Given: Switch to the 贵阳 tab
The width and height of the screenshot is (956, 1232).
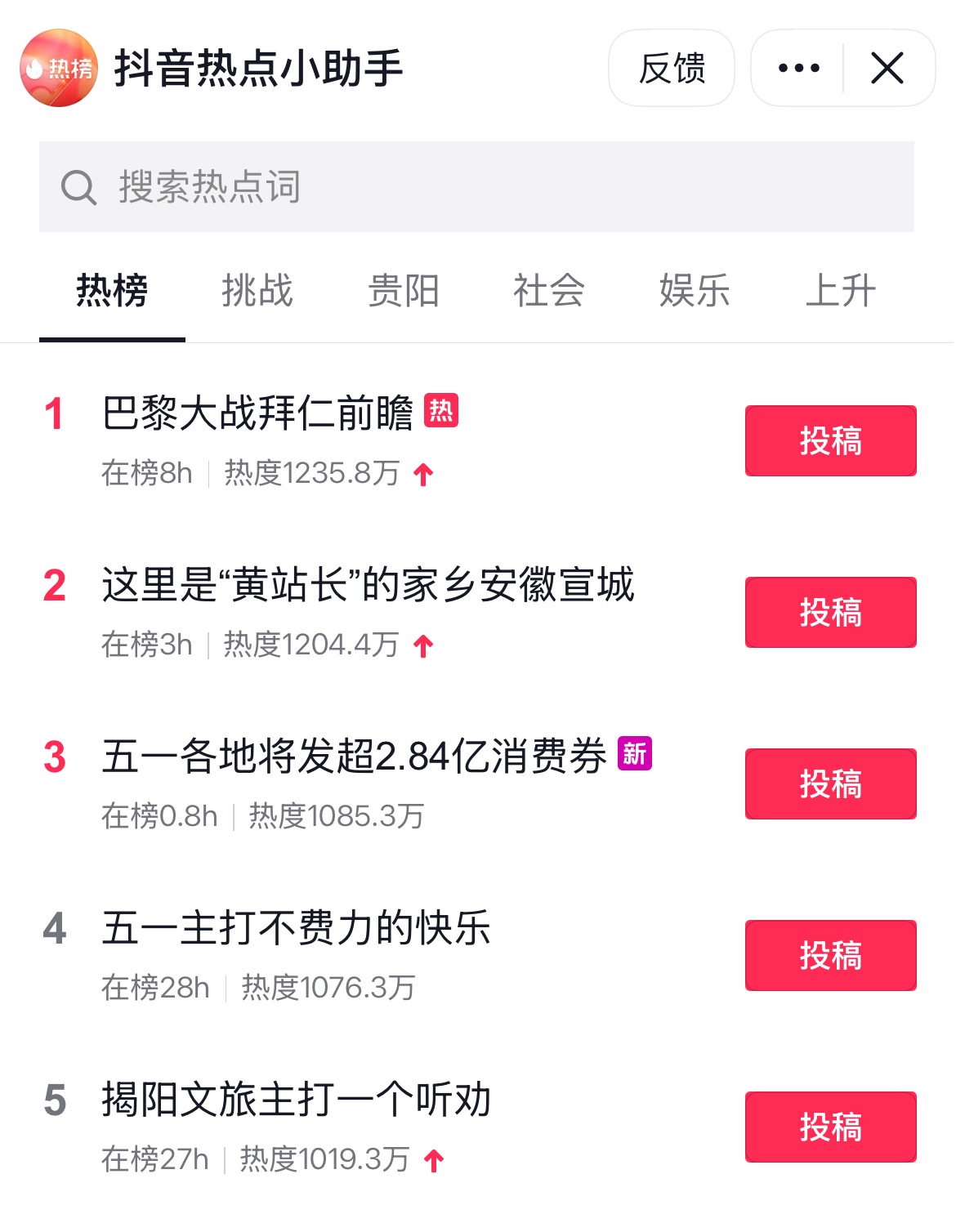Looking at the screenshot, I should click(404, 292).
